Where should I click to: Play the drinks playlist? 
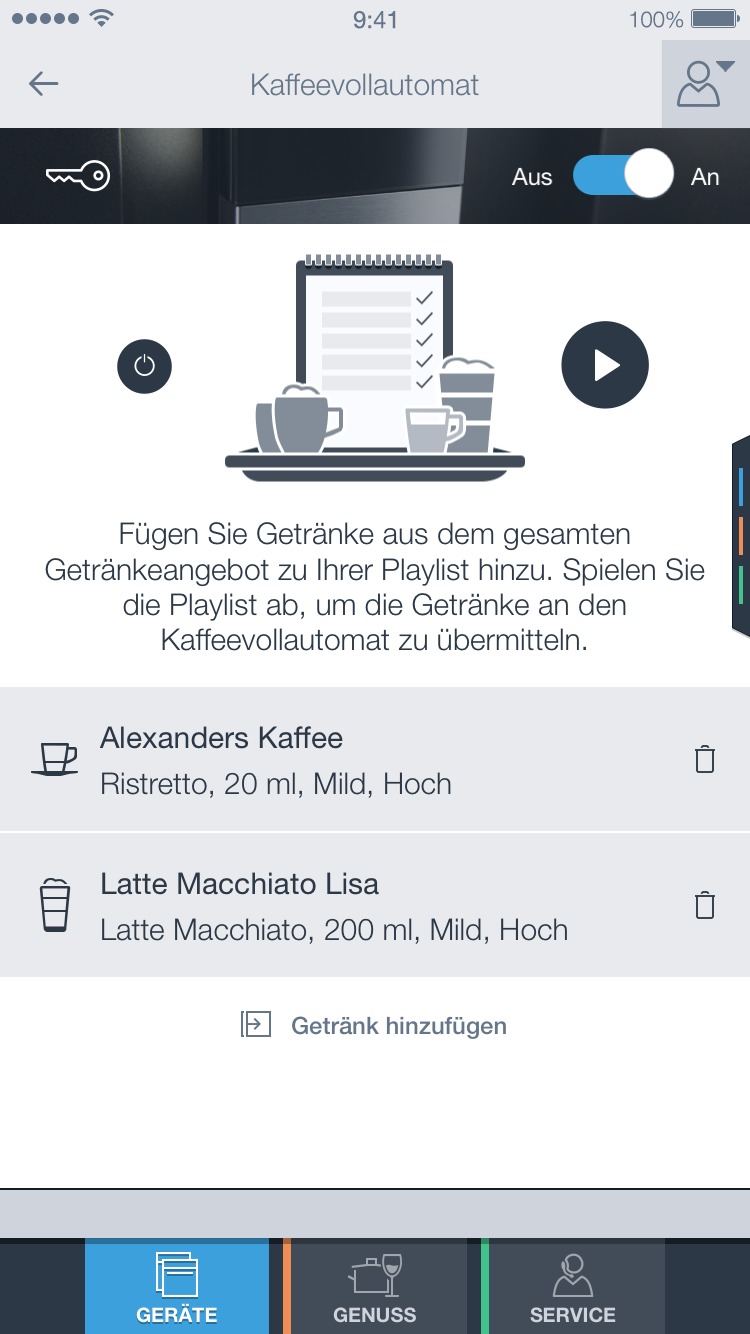click(x=605, y=366)
